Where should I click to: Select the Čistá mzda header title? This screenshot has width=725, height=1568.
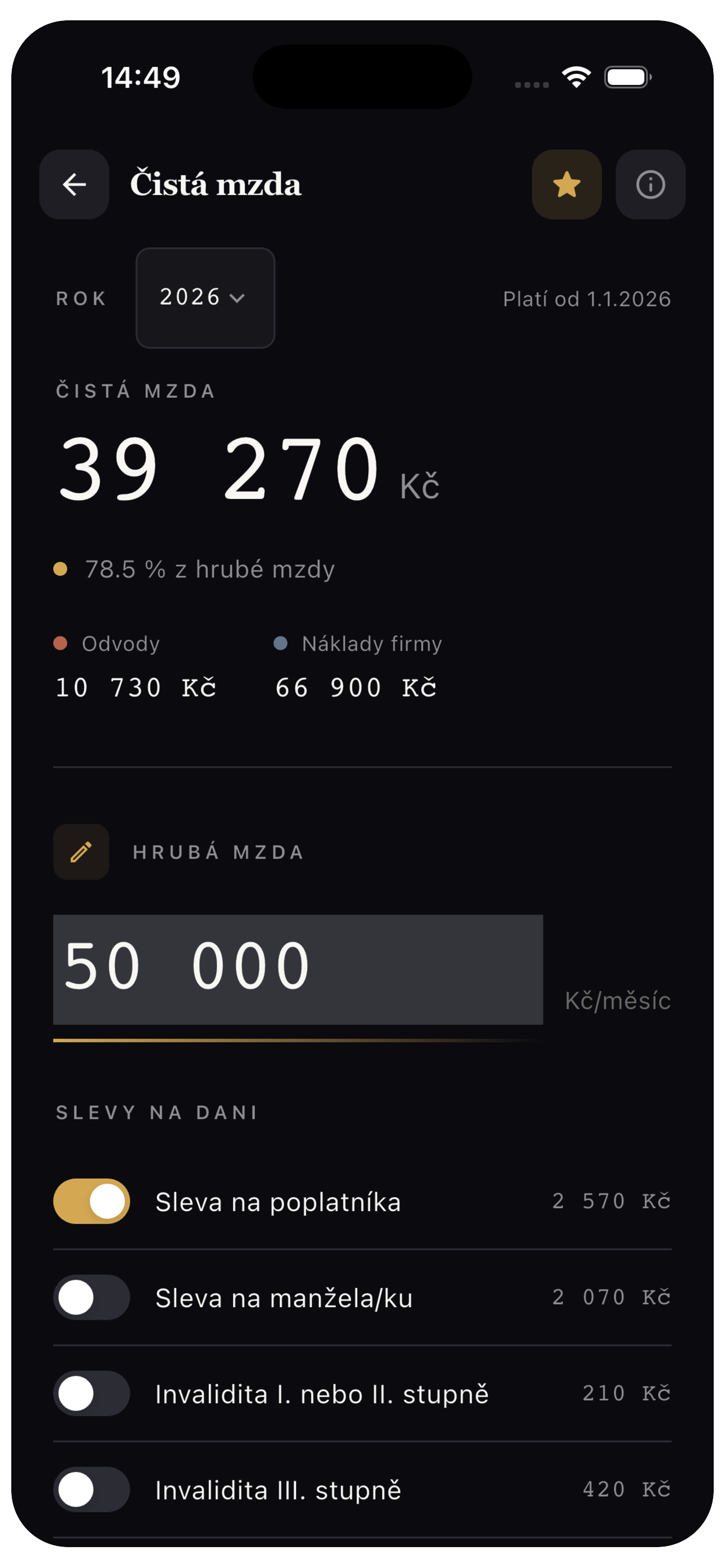pyautogui.click(x=216, y=185)
